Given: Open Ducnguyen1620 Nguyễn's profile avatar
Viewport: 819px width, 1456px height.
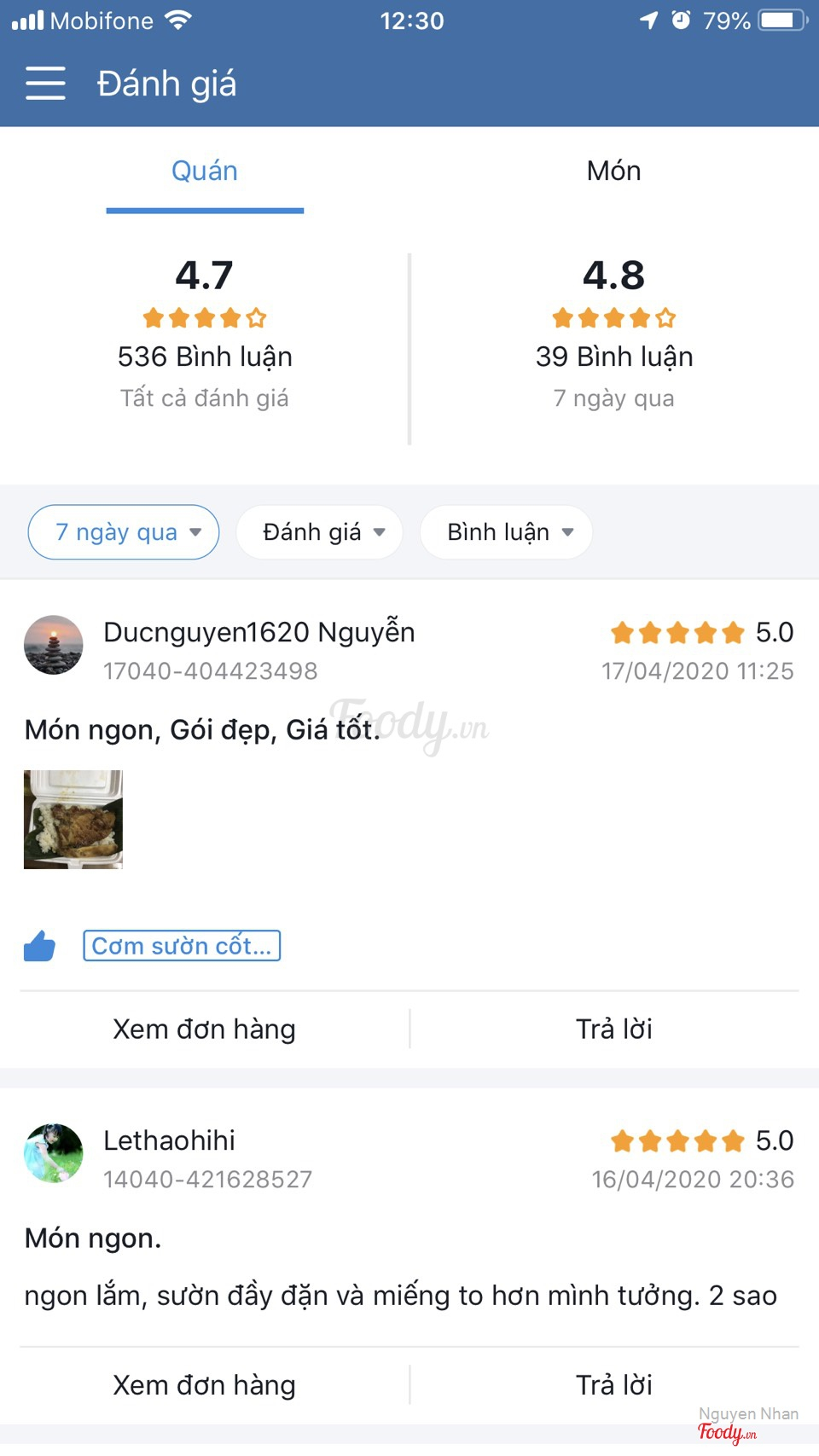Looking at the screenshot, I should [54, 645].
